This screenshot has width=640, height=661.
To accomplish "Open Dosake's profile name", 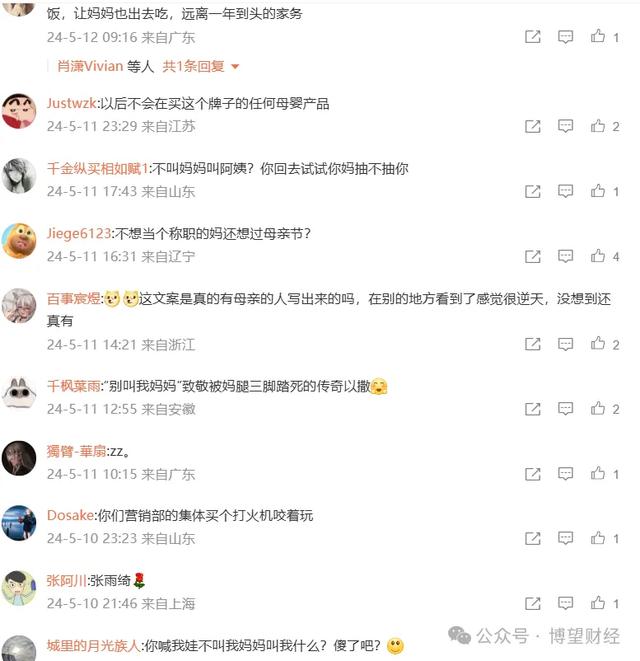I will 70,515.
